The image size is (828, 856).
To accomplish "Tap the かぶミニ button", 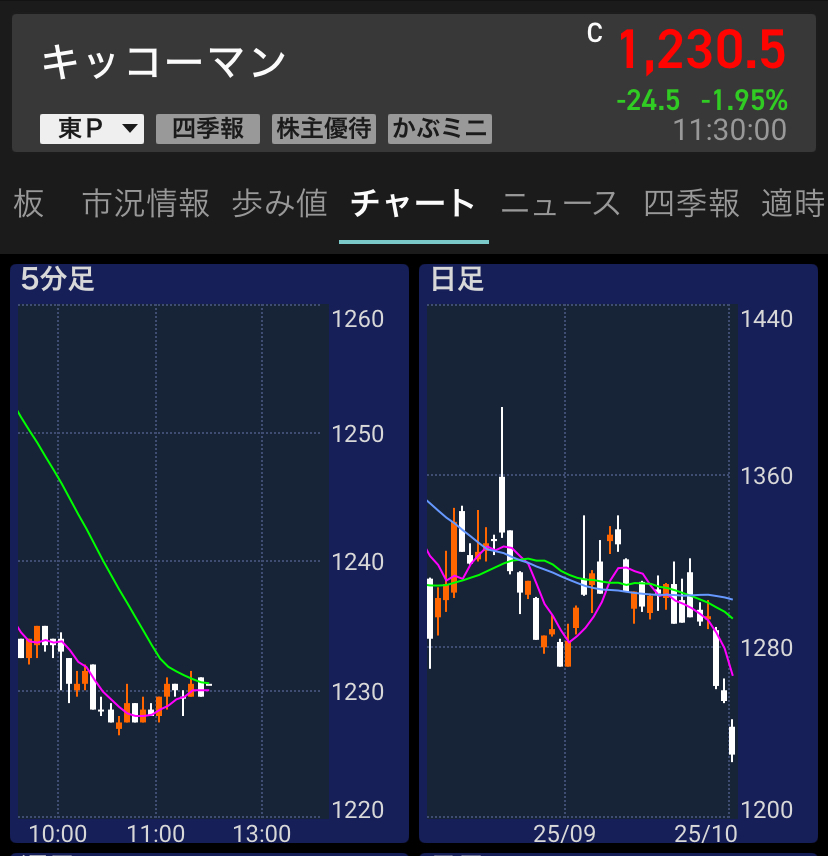I will point(440,129).
